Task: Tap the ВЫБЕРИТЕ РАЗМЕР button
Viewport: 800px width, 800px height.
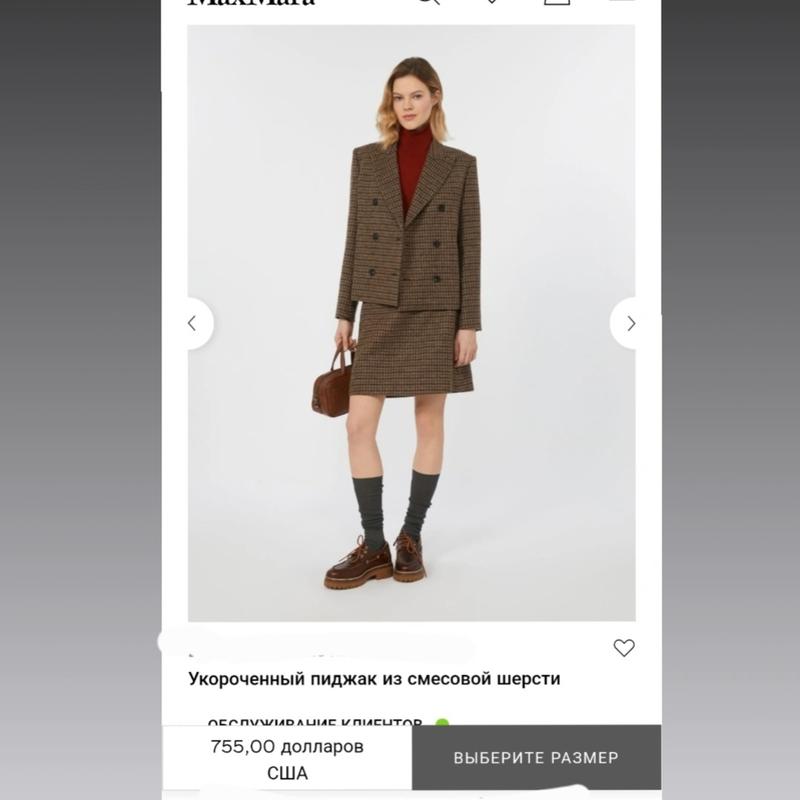Action: pyautogui.click(x=536, y=758)
